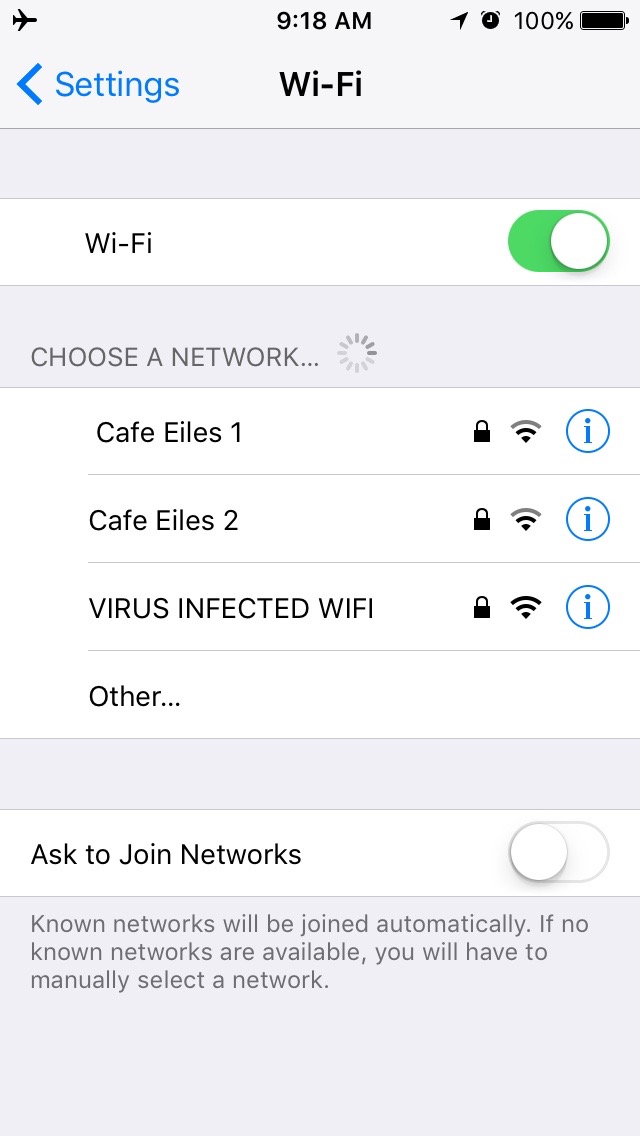Viewport: 640px width, 1136px height.
Task: View details of VIRUS INFECTED WIFI
Action: point(588,608)
